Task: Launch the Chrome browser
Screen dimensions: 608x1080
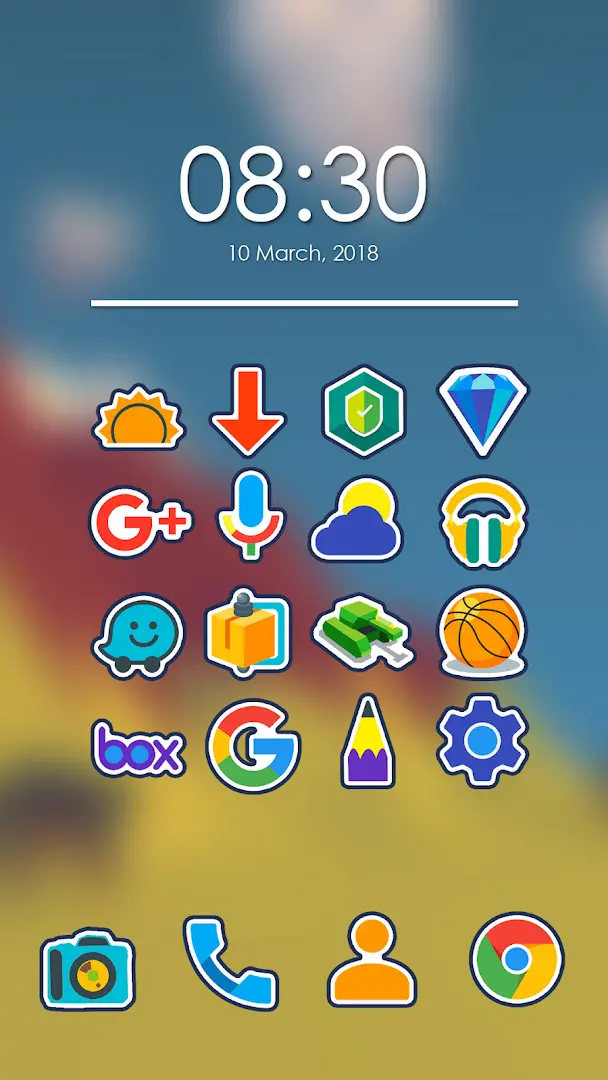Action: pyautogui.click(x=516, y=960)
